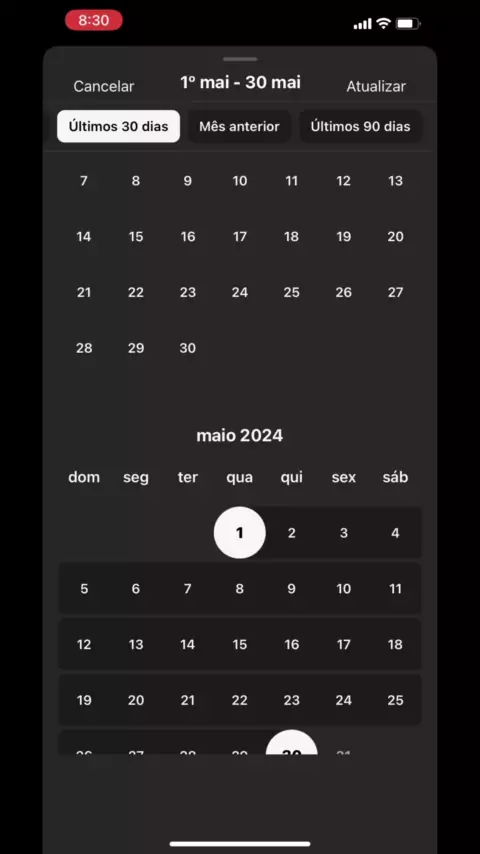Confirm the range with Atualizar
The image size is (480, 854).
click(x=376, y=86)
